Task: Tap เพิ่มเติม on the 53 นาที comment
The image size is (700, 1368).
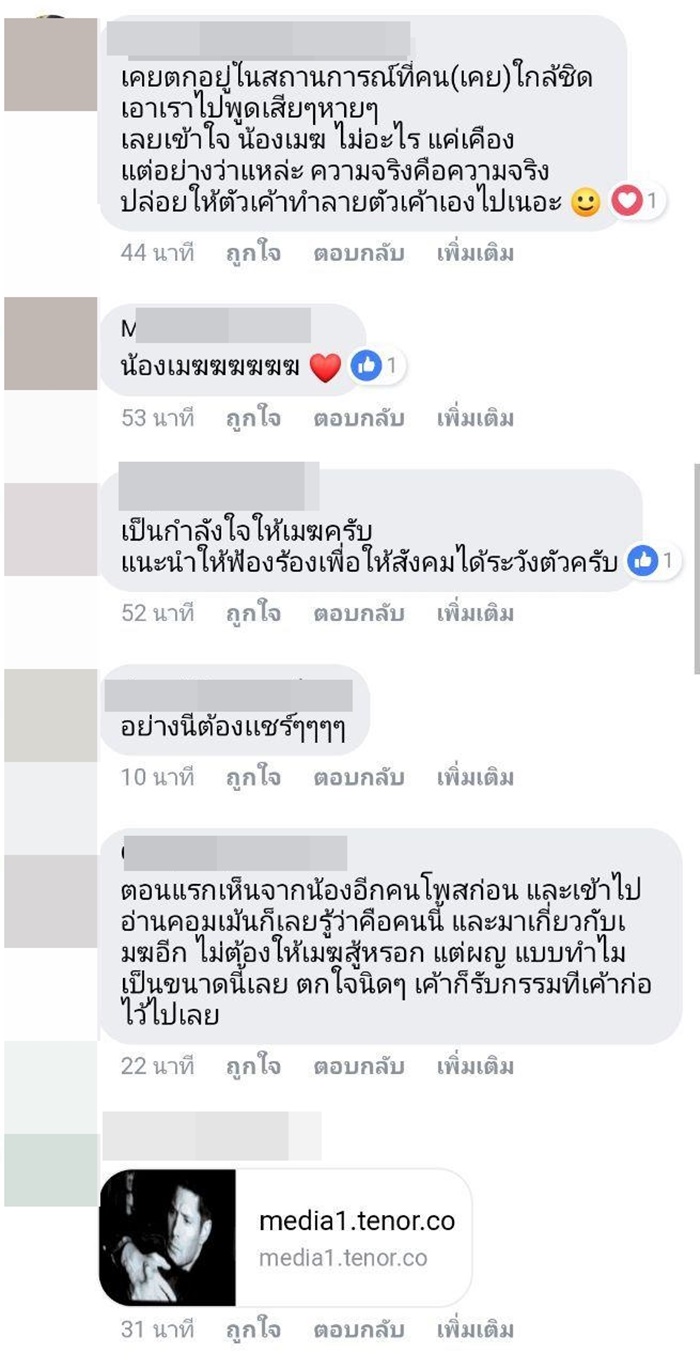Action: coord(475,417)
